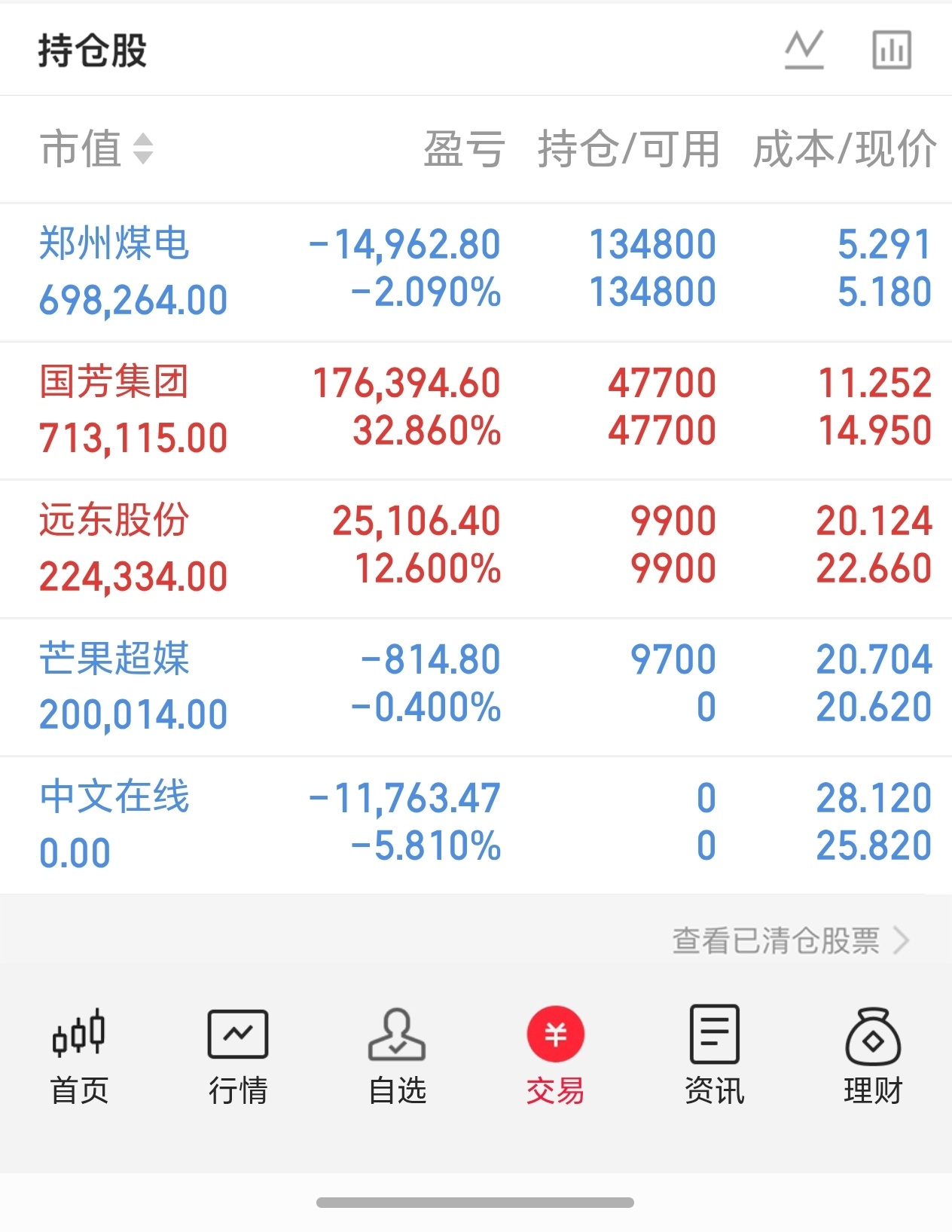Switch to the 资讯 news tab
The height and width of the screenshot is (1232, 952).
click(714, 1056)
